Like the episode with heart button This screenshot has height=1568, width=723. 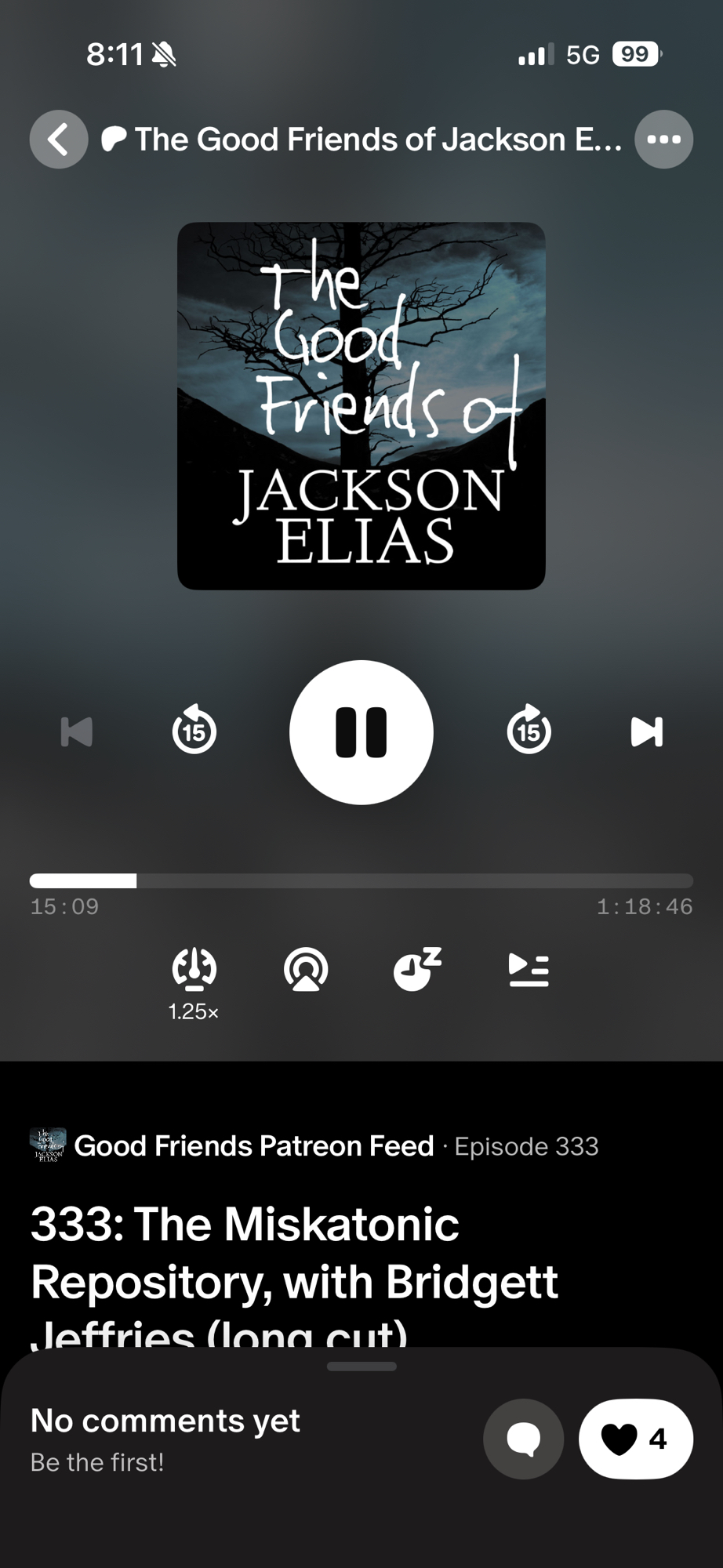[x=635, y=1439]
